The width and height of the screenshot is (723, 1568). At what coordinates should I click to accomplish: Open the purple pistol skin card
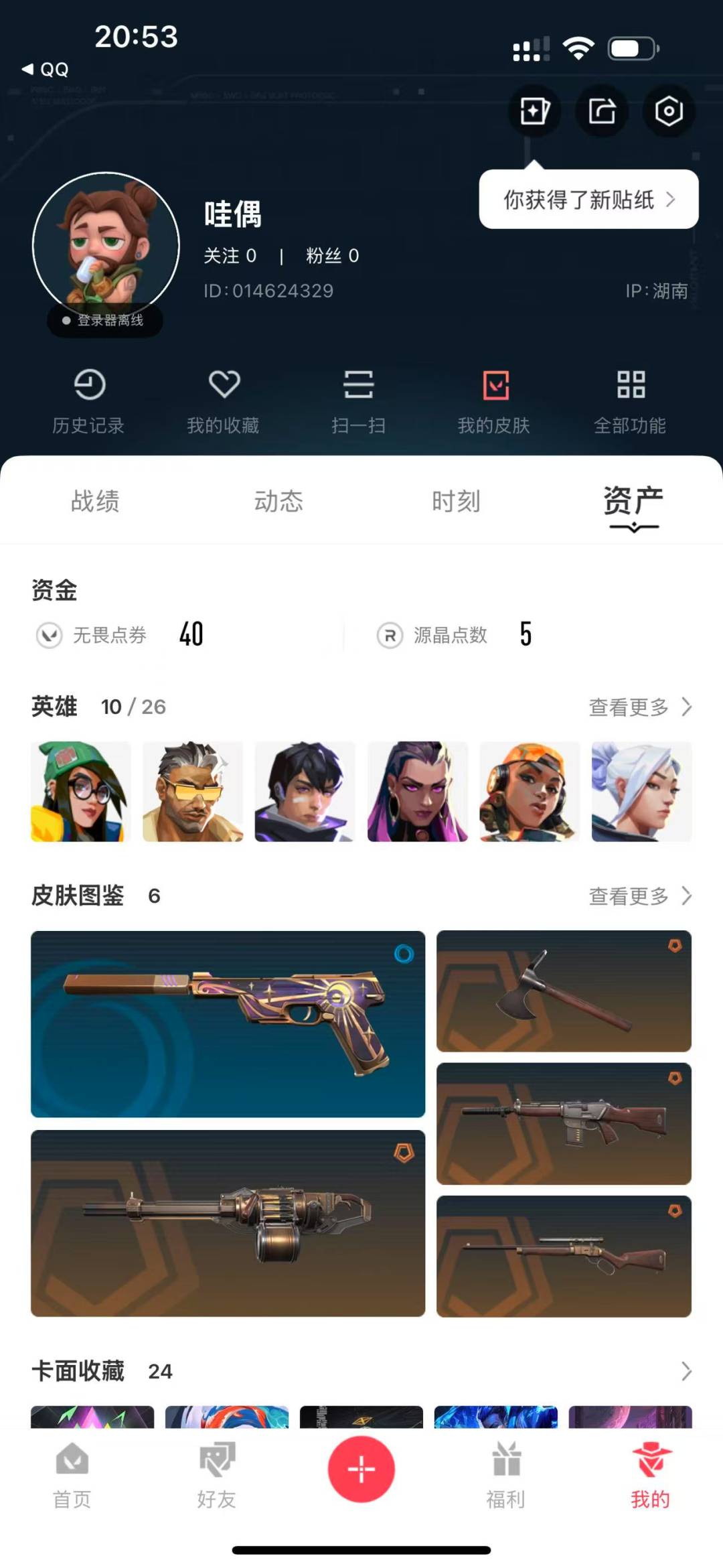pyautogui.click(x=228, y=1023)
